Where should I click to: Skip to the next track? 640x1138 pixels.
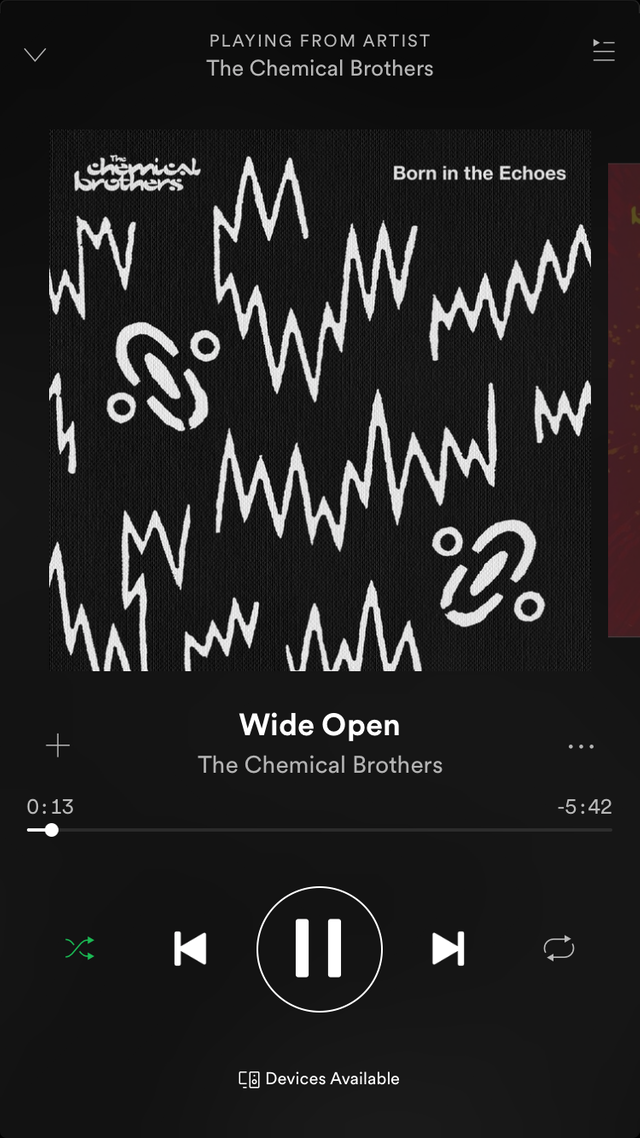(x=448, y=948)
